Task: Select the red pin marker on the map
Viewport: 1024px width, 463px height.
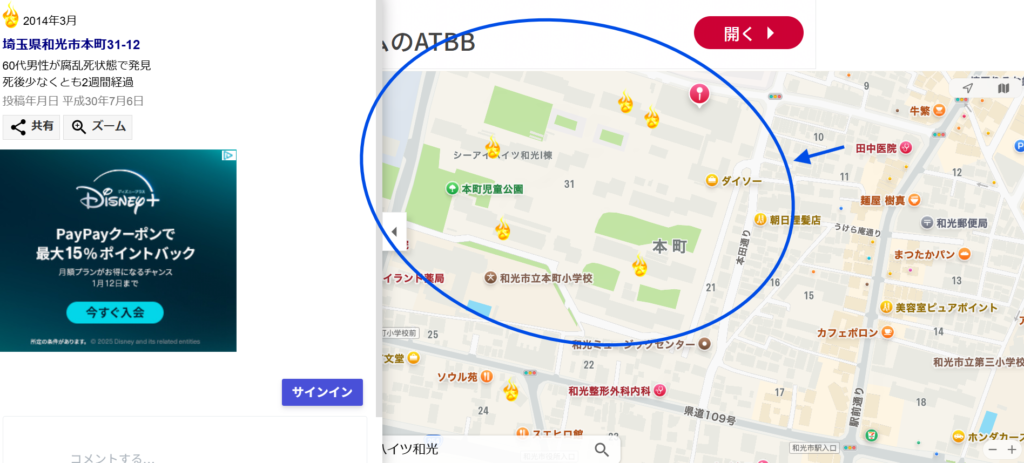Action: pyautogui.click(x=700, y=95)
